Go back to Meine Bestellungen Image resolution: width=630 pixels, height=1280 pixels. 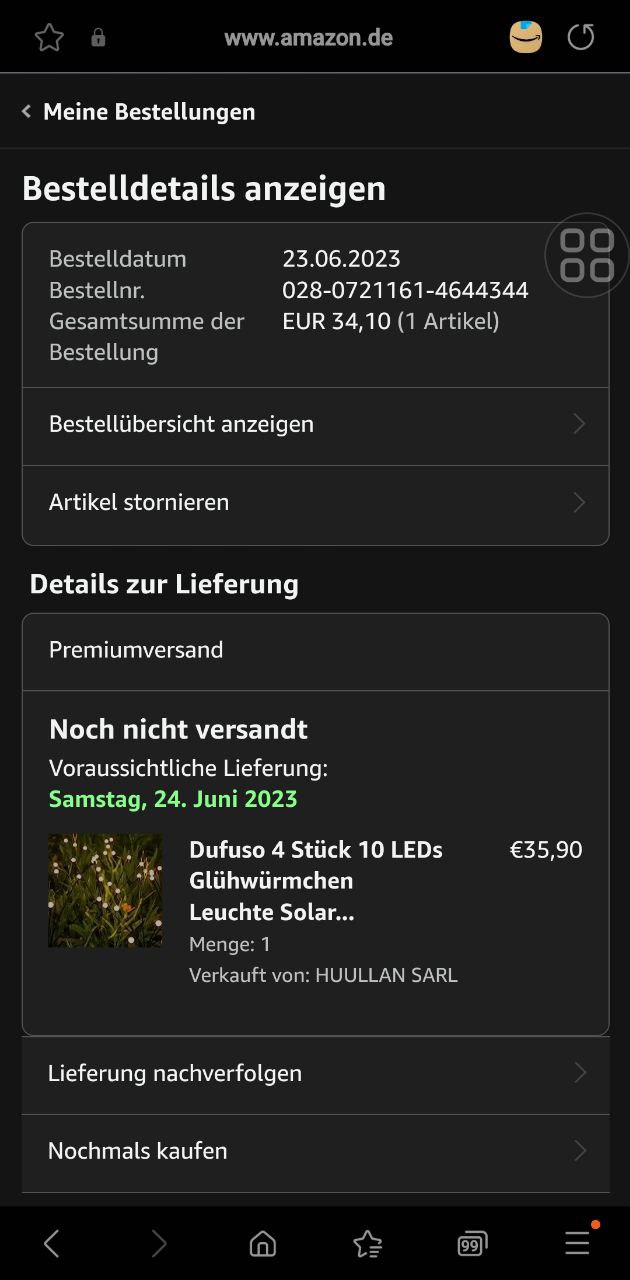click(139, 112)
